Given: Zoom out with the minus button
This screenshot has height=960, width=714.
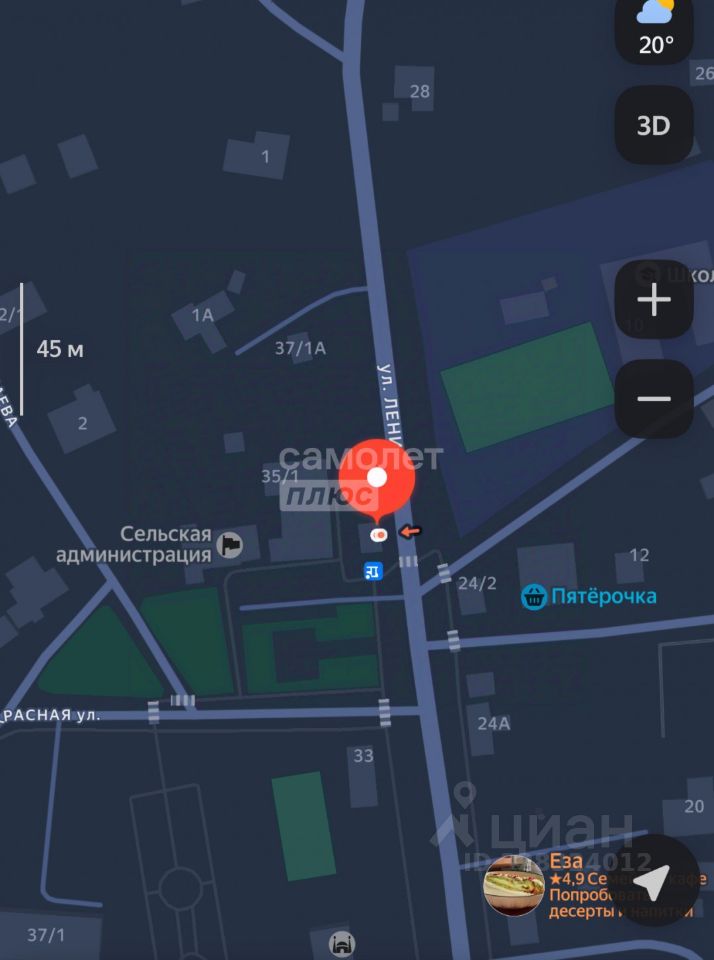Looking at the screenshot, I should point(654,399).
